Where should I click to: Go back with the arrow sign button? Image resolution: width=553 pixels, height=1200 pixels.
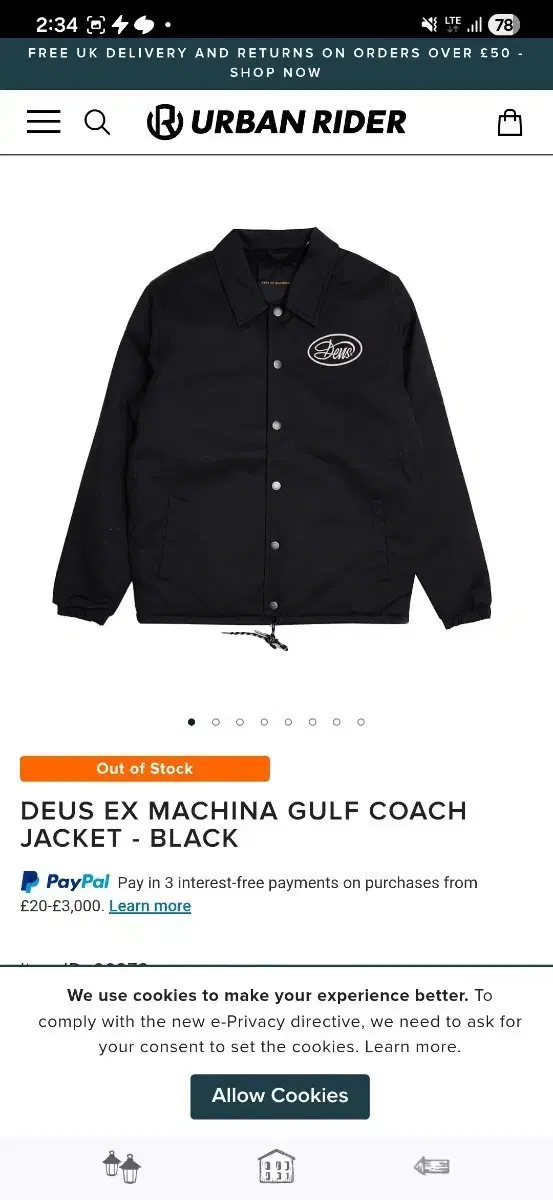click(432, 1166)
